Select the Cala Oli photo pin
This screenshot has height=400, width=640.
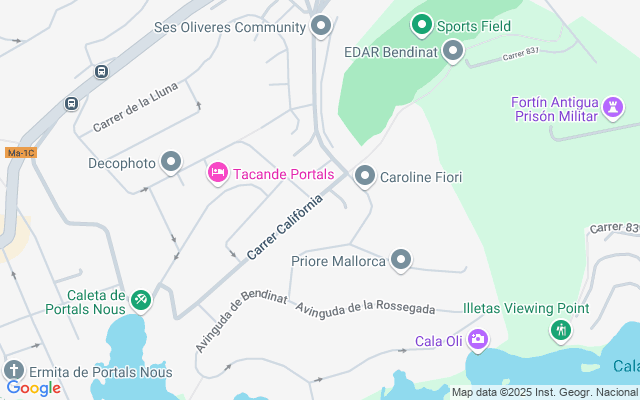tap(478, 341)
